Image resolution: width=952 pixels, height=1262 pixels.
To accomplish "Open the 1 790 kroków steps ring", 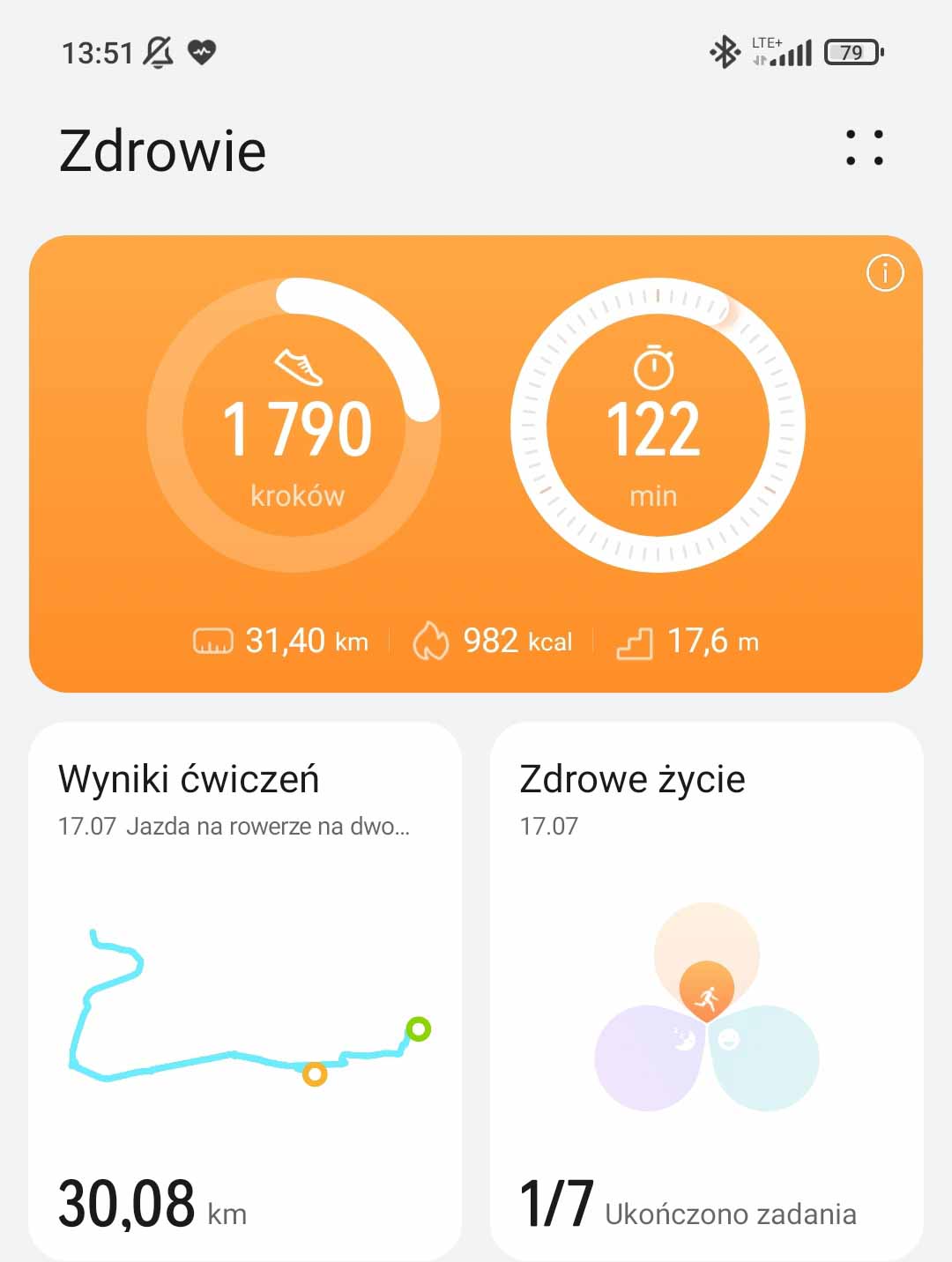I will tap(294, 427).
